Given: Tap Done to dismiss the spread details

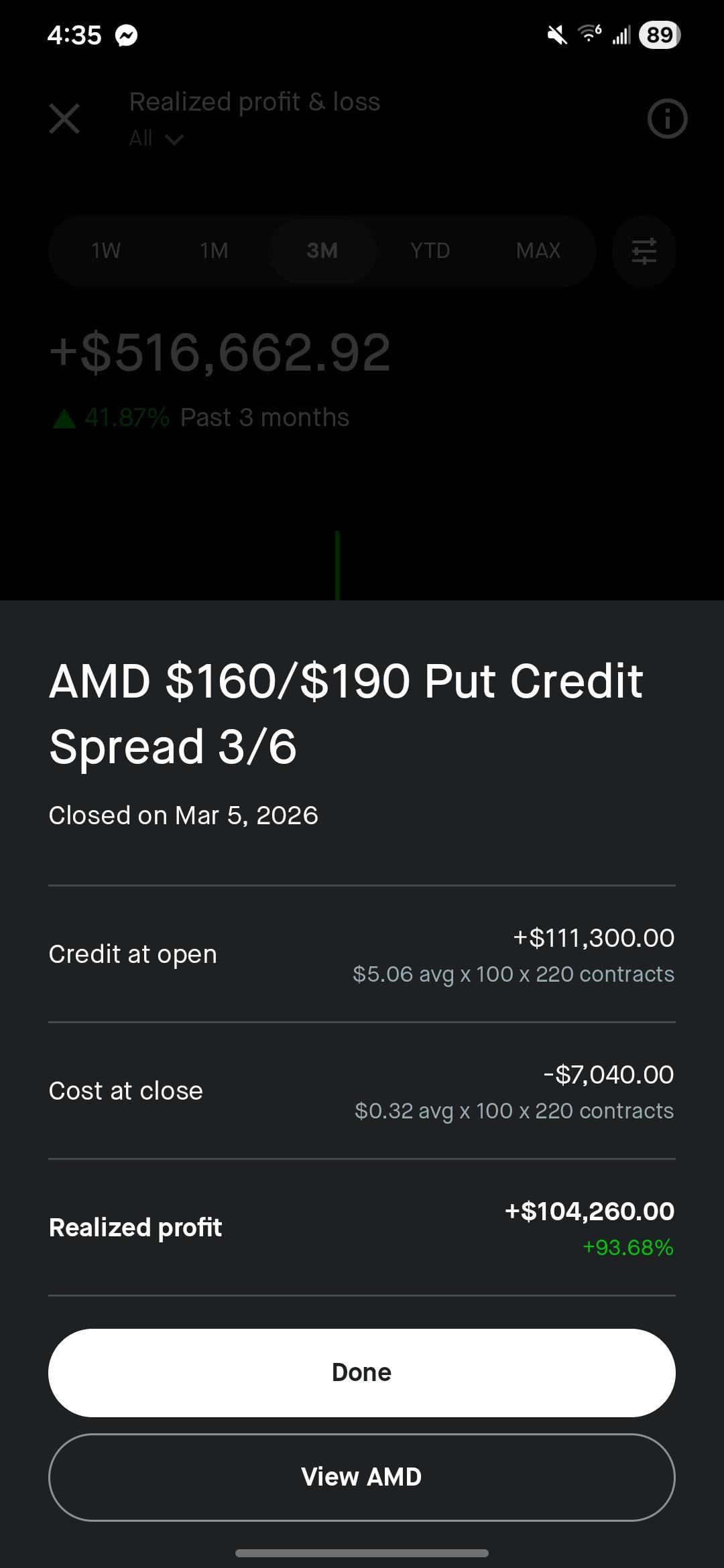Looking at the screenshot, I should tap(361, 1372).
